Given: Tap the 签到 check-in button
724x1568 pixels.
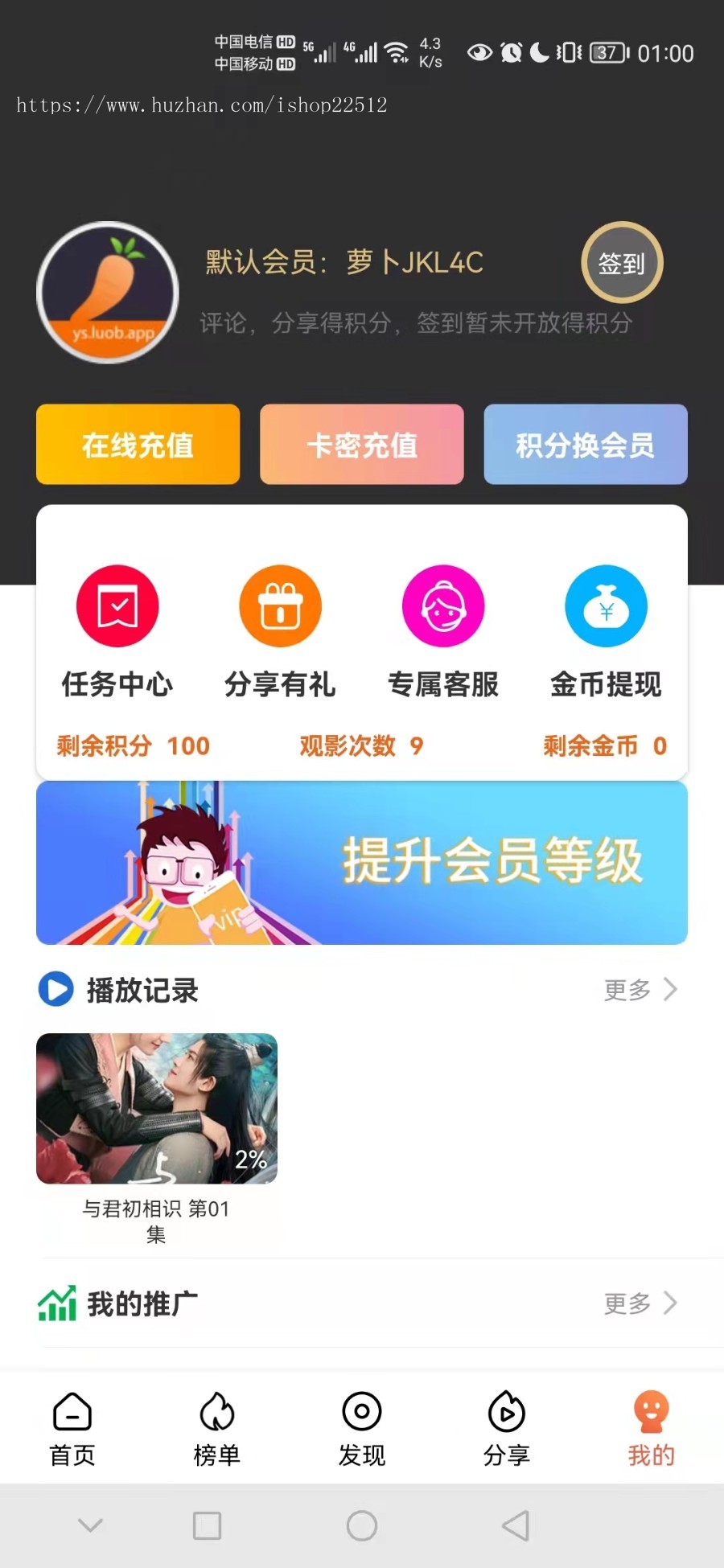Looking at the screenshot, I should point(622,263).
